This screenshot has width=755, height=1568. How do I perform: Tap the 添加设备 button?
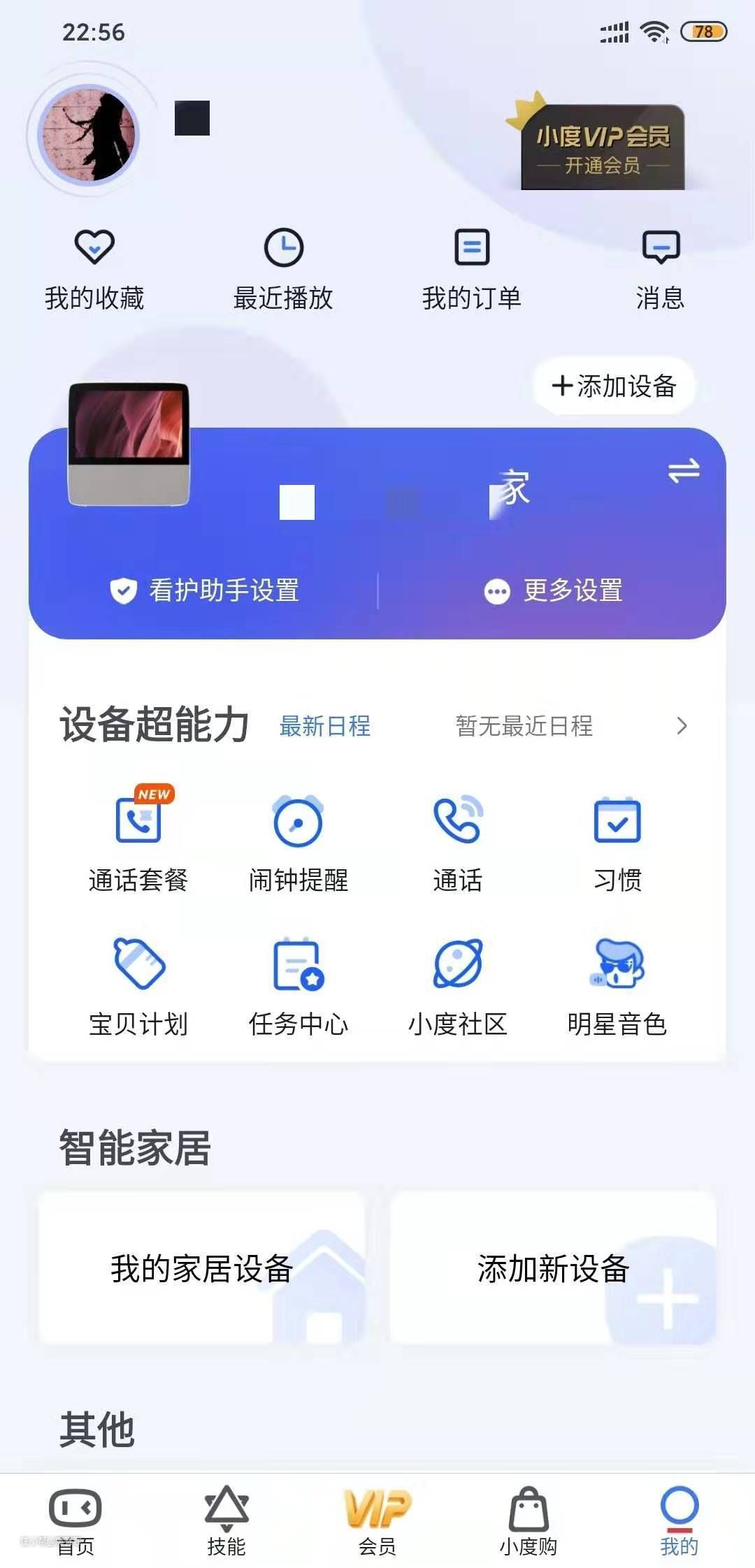tap(614, 386)
